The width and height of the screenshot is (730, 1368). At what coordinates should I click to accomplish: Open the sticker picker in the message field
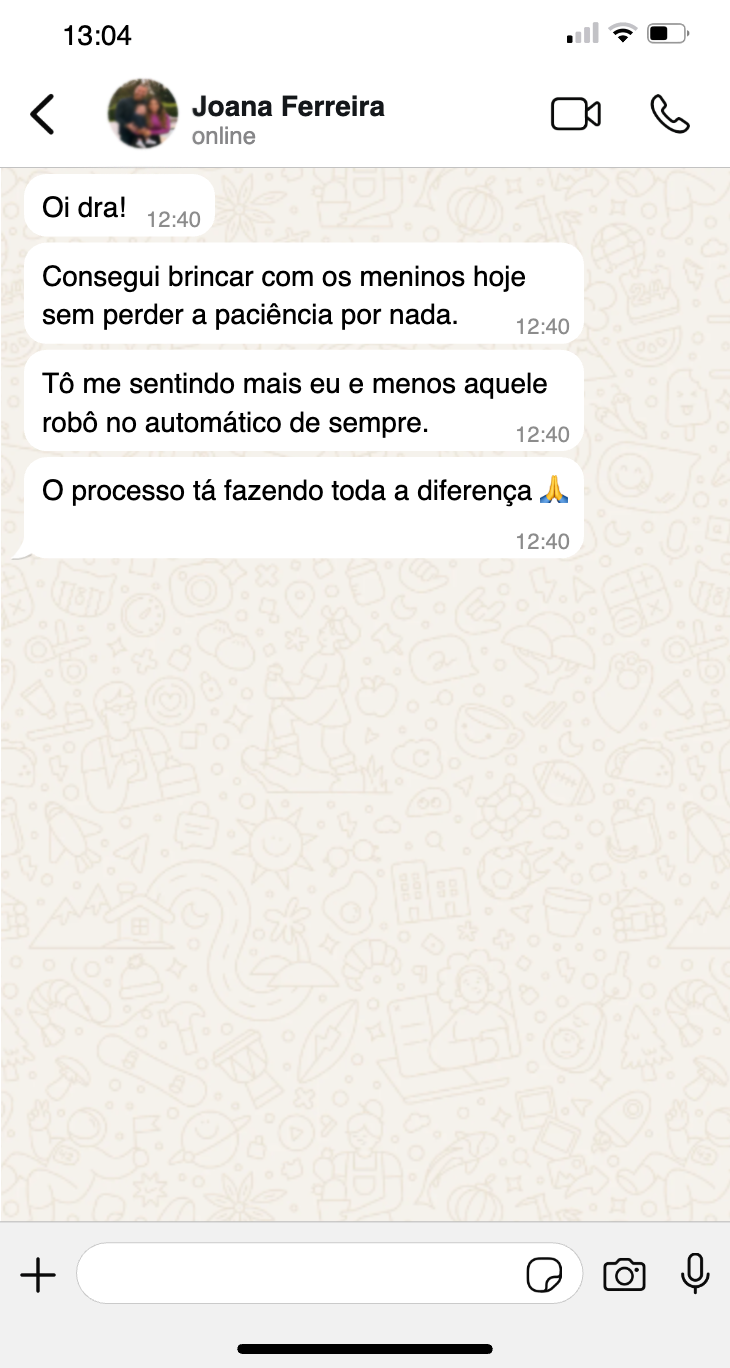pos(545,1274)
